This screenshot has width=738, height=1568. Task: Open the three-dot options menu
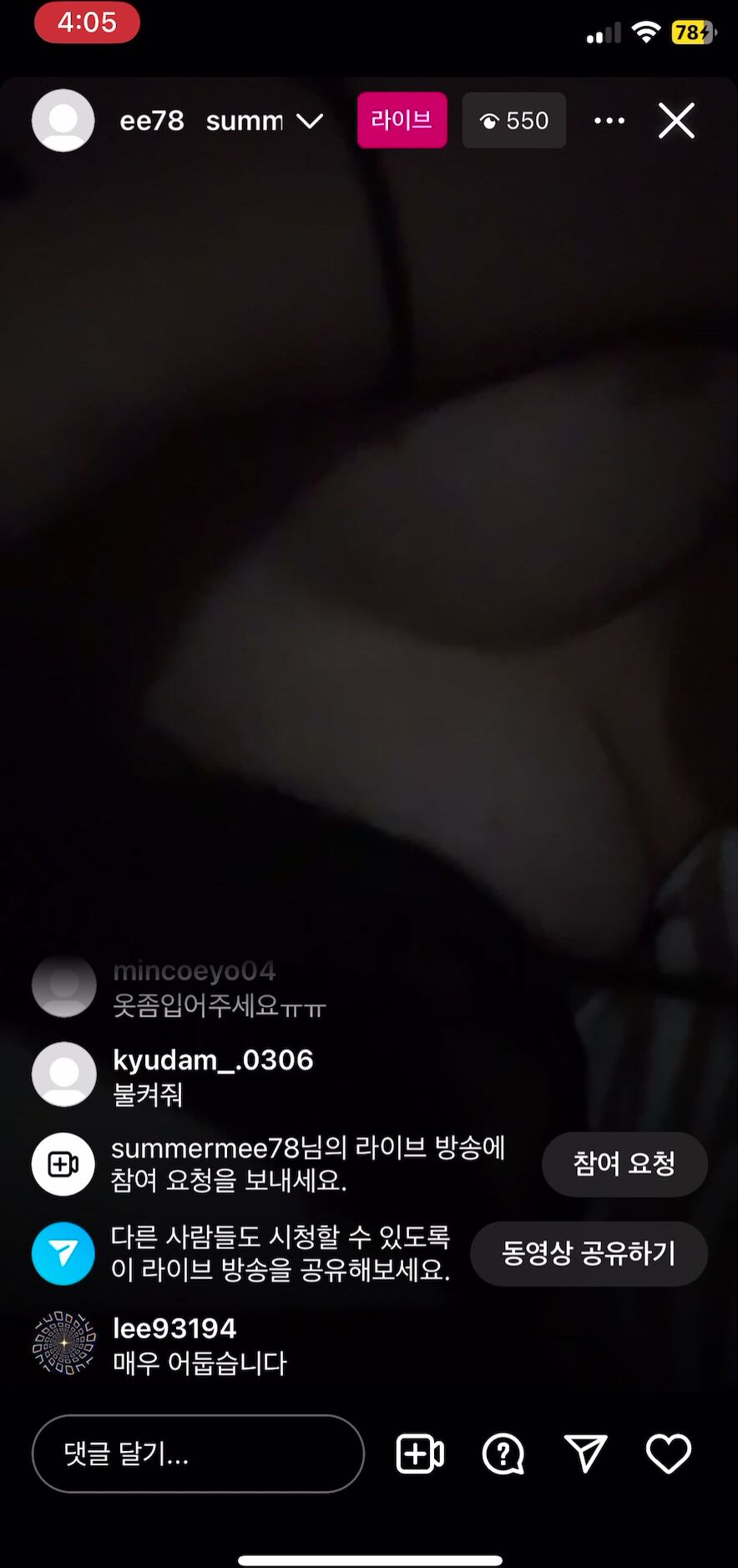coord(609,121)
